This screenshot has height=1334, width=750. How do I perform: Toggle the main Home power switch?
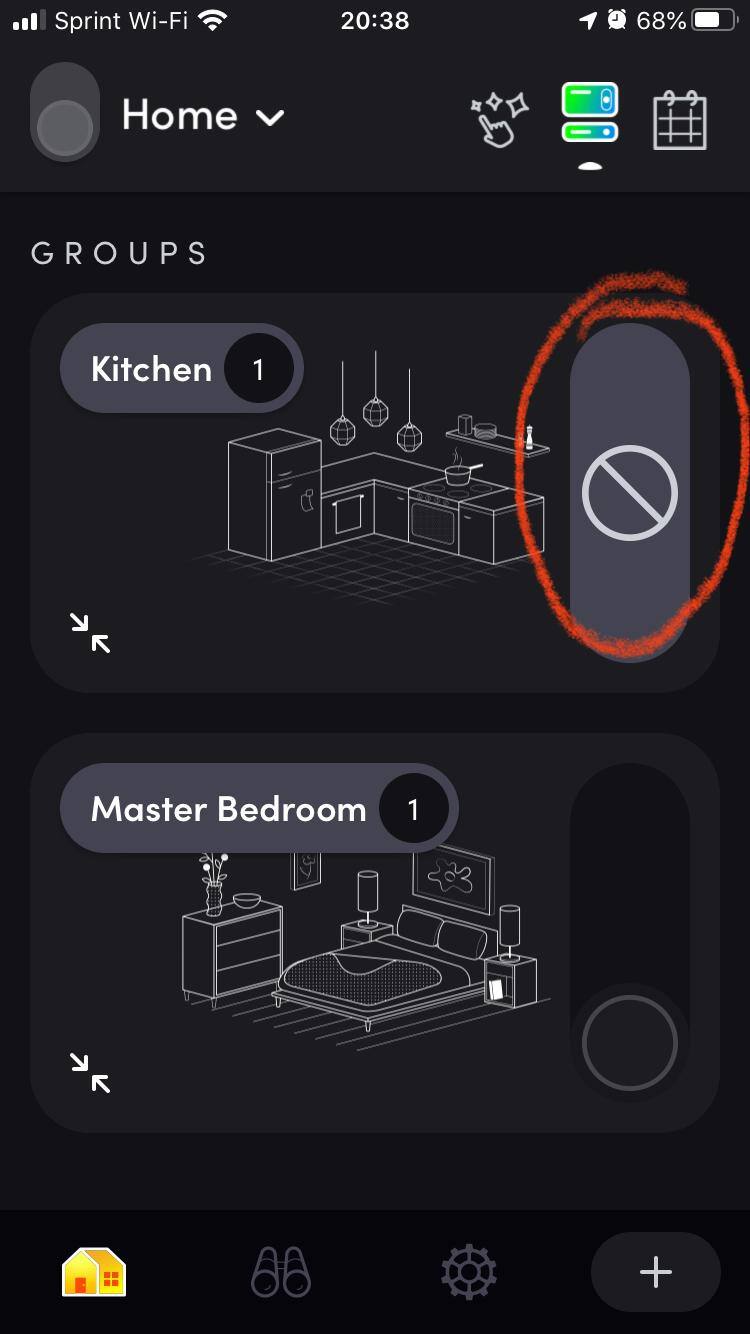[x=65, y=112]
